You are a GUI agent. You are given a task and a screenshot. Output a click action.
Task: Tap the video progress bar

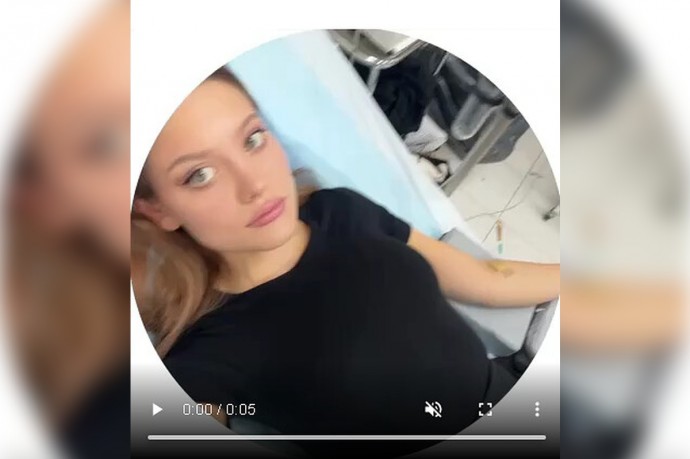(346, 437)
